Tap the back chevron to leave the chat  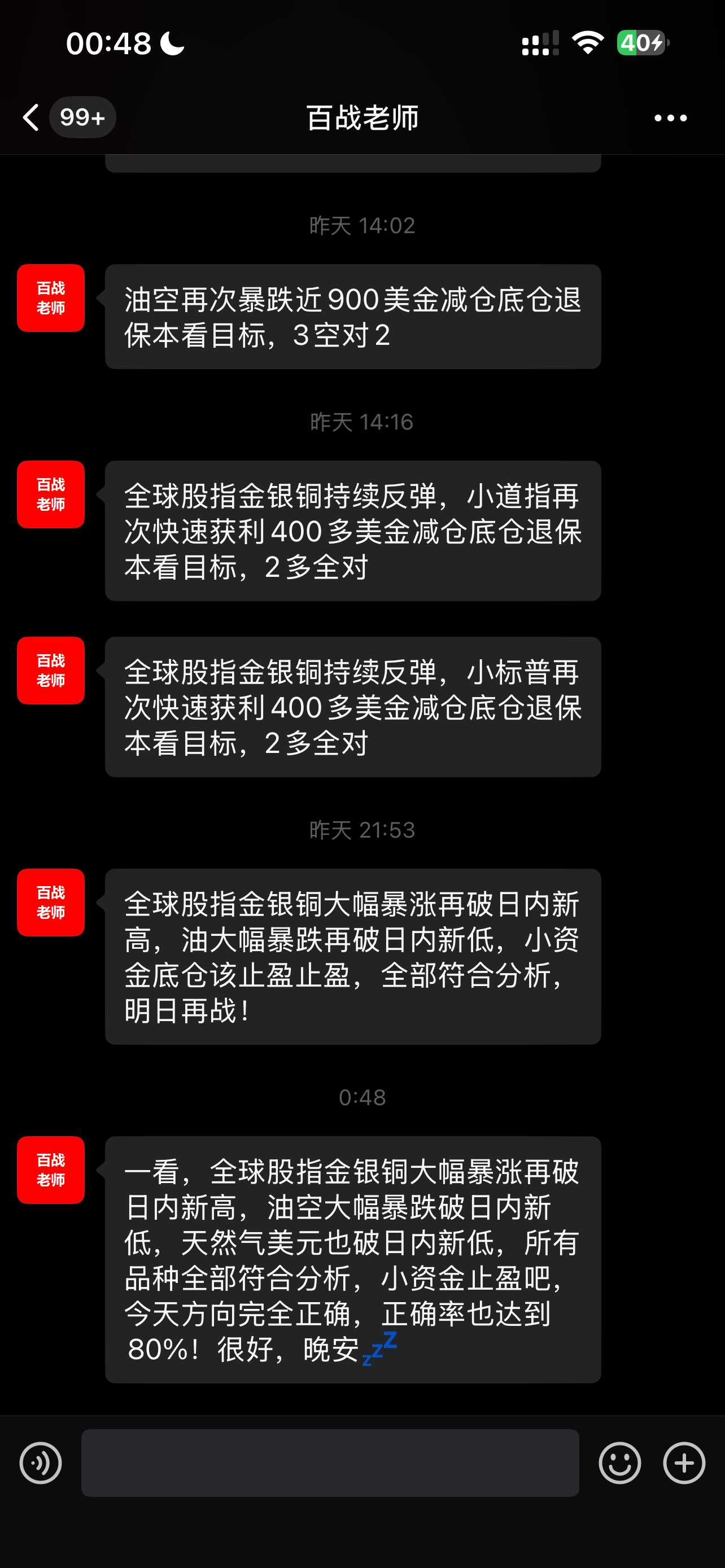[x=30, y=117]
